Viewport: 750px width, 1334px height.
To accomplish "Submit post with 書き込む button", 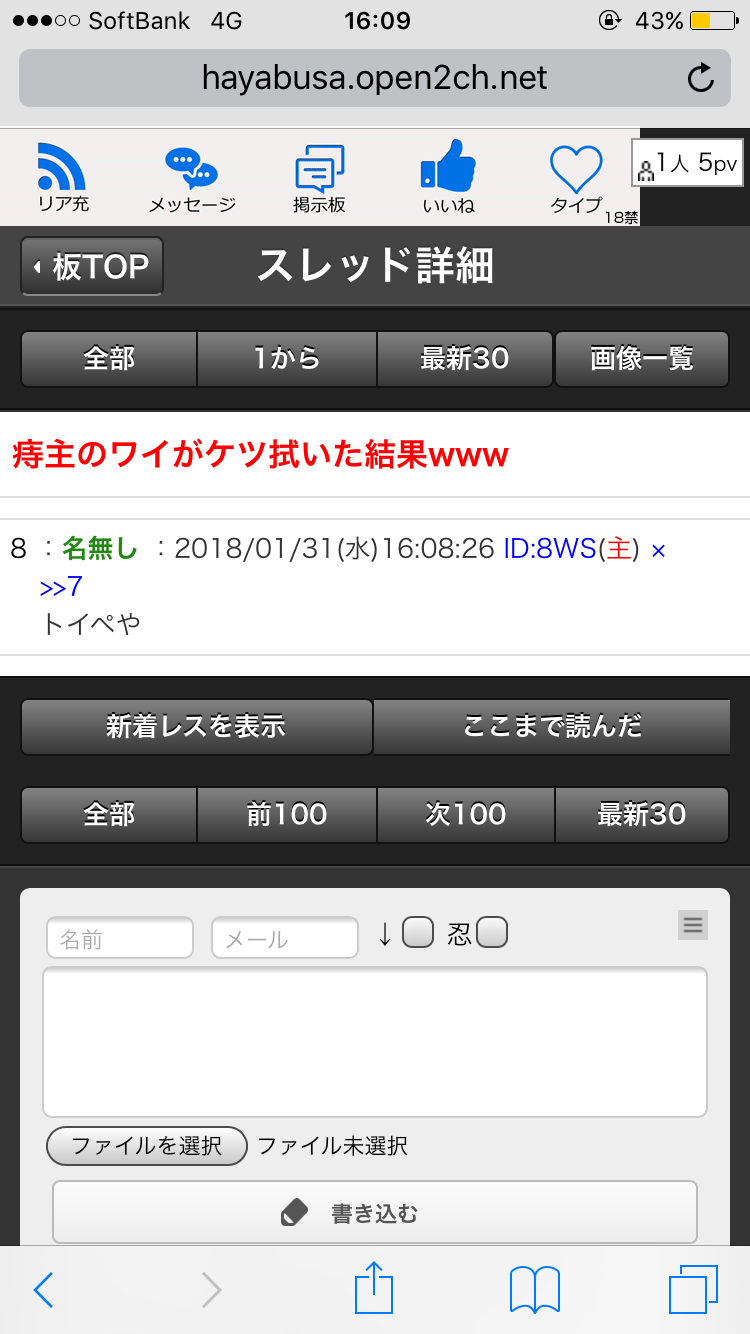I will coord(374,1213).
